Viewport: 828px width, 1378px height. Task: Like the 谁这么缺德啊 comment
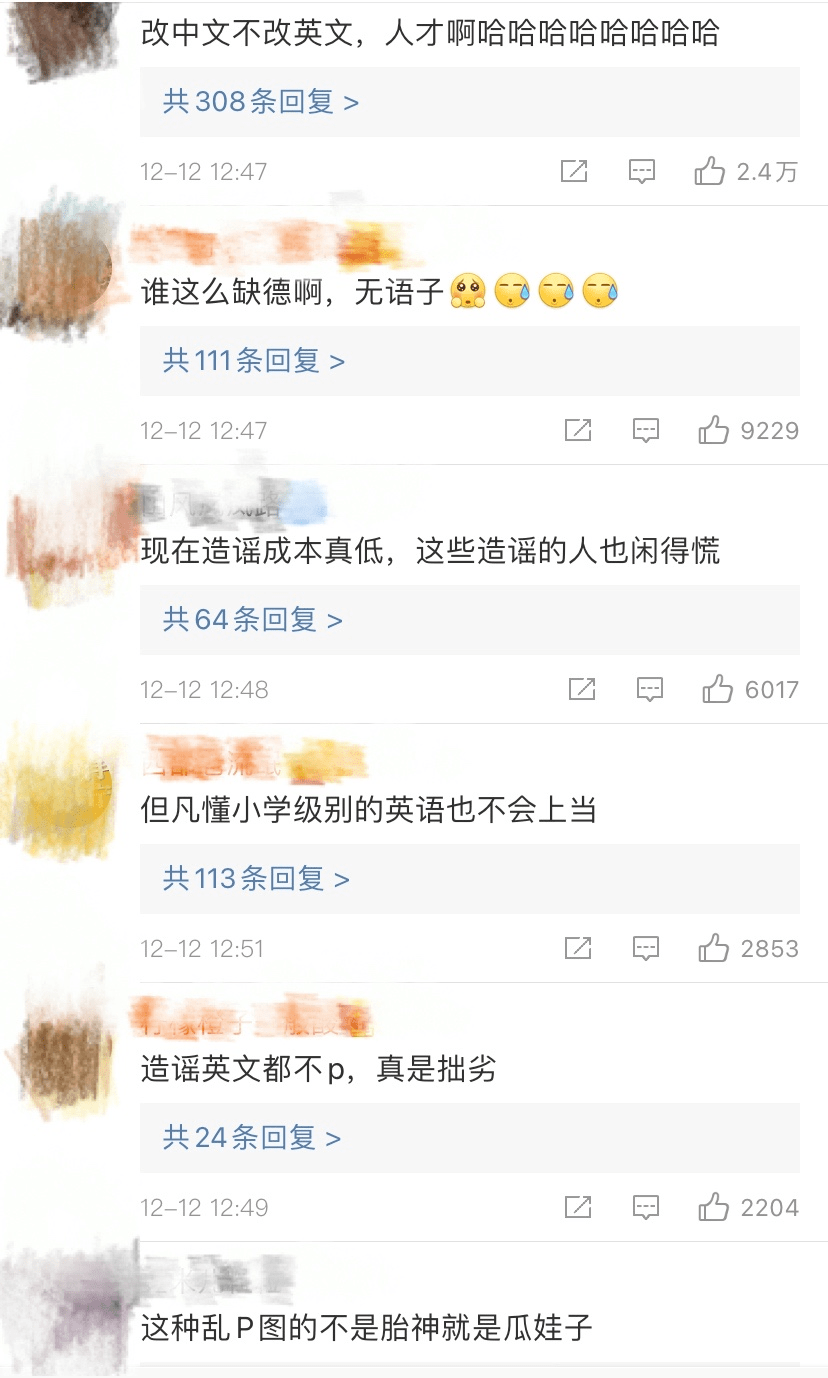point(714,430)
